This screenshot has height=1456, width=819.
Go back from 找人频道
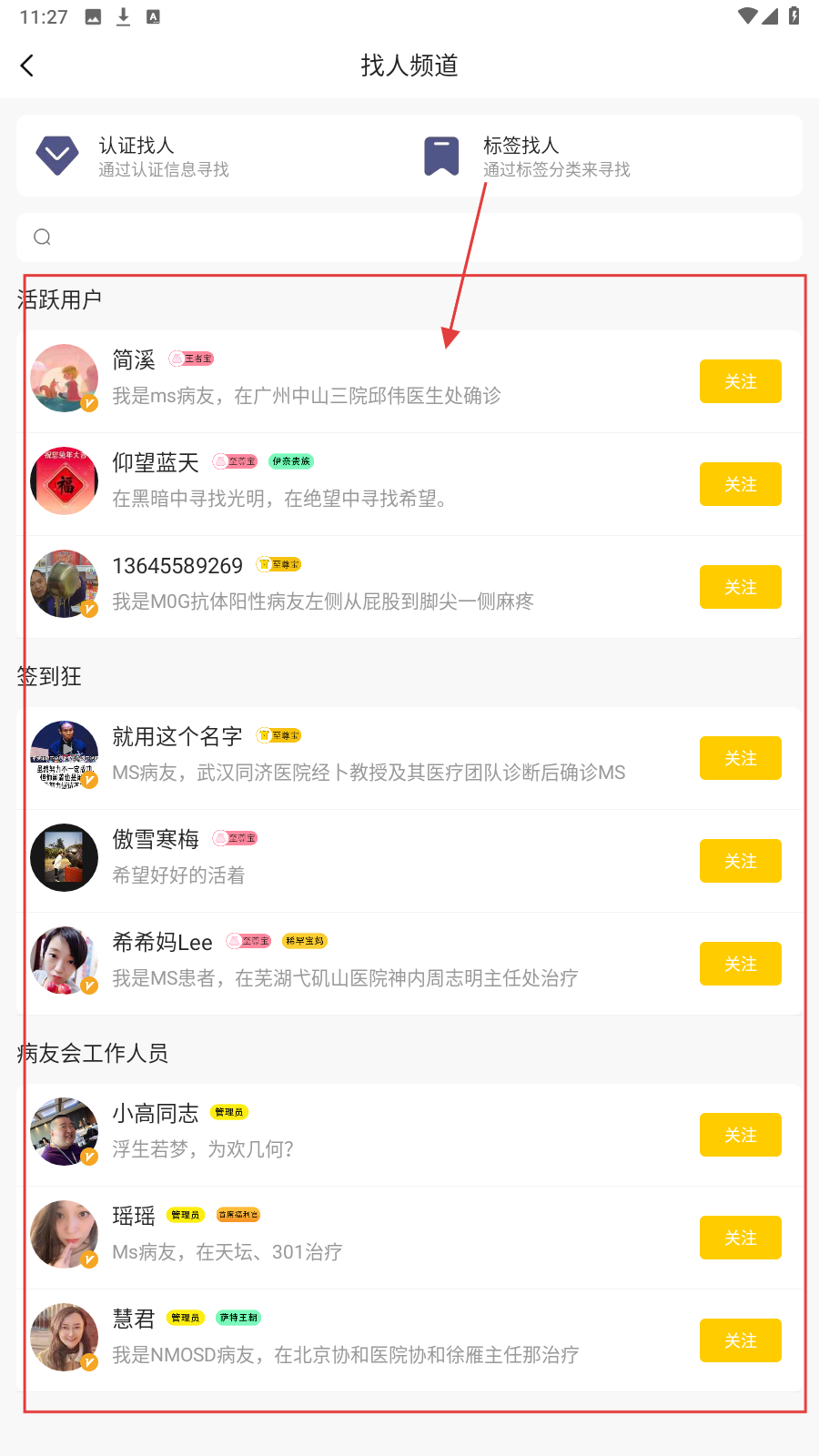[27, 66]
